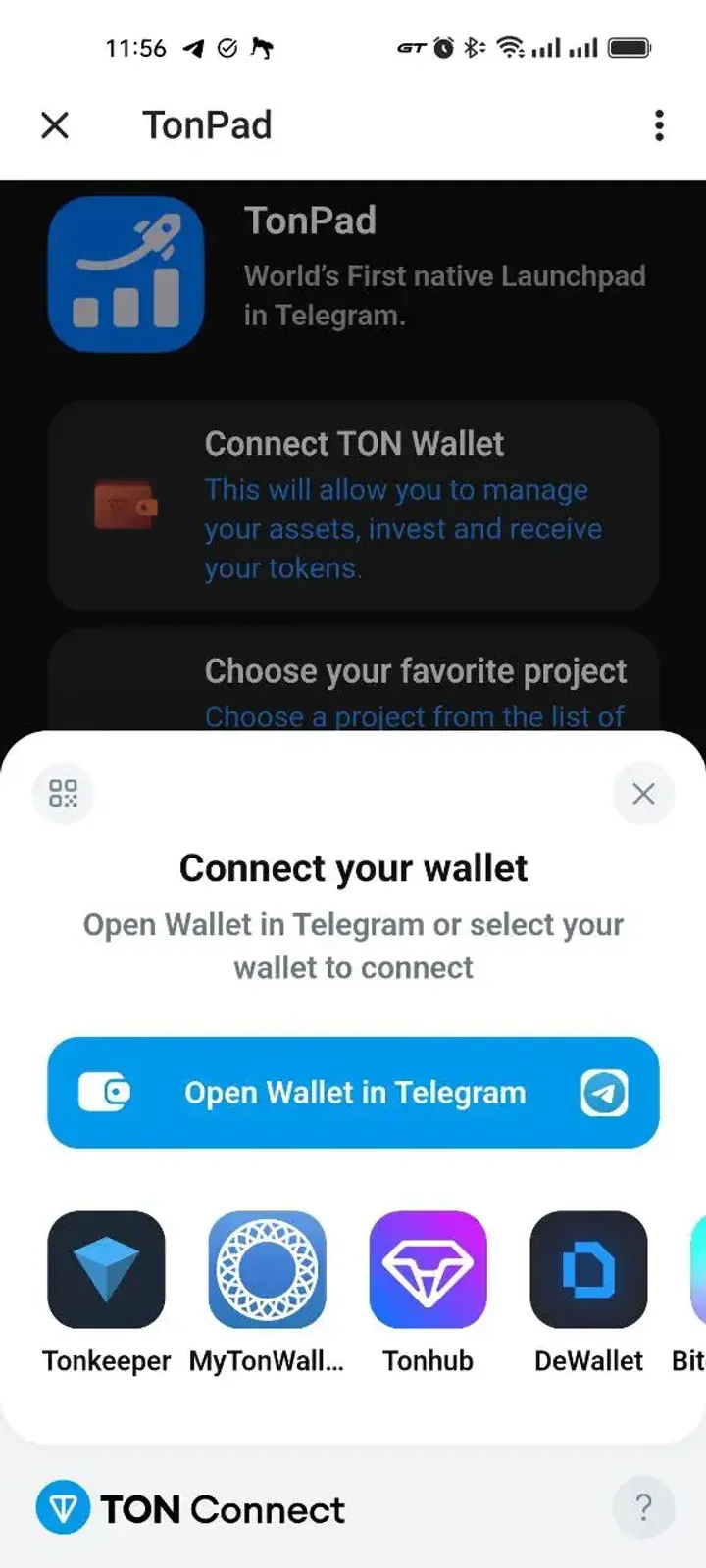Select the DeWallet icon
Image resolution: width=706 pixels, height=1568 pixels.
click(x=588, y=1269)
